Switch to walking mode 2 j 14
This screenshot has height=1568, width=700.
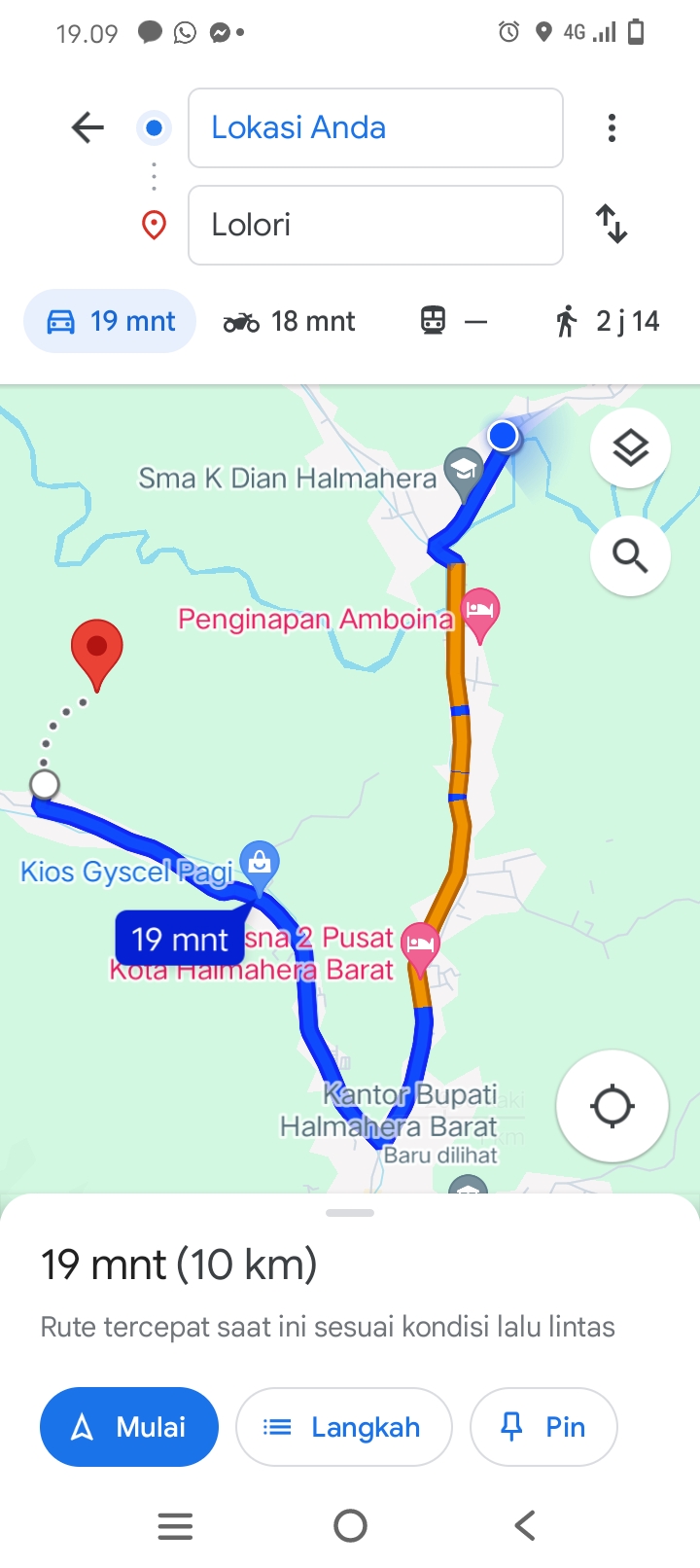coord(608,321)
